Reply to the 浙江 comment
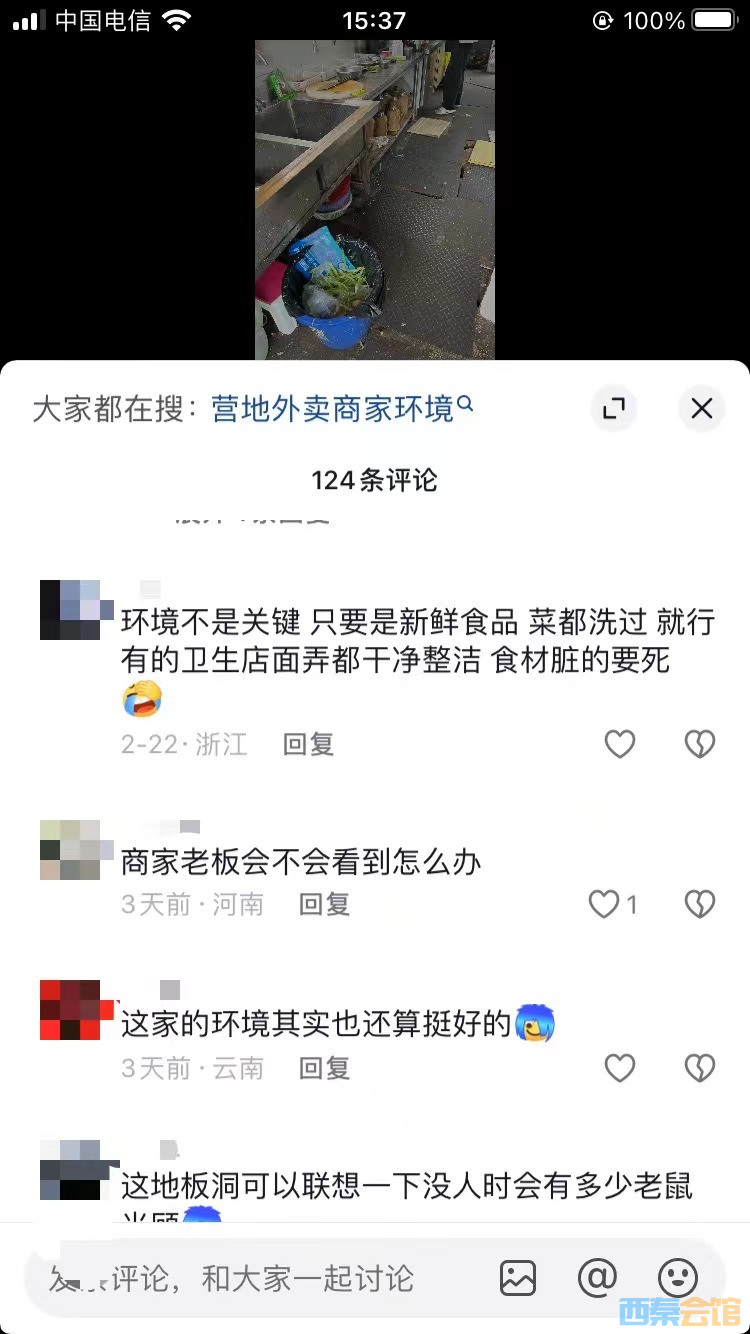Viewport: 750px width, 1334px height. tap(308, 744)
